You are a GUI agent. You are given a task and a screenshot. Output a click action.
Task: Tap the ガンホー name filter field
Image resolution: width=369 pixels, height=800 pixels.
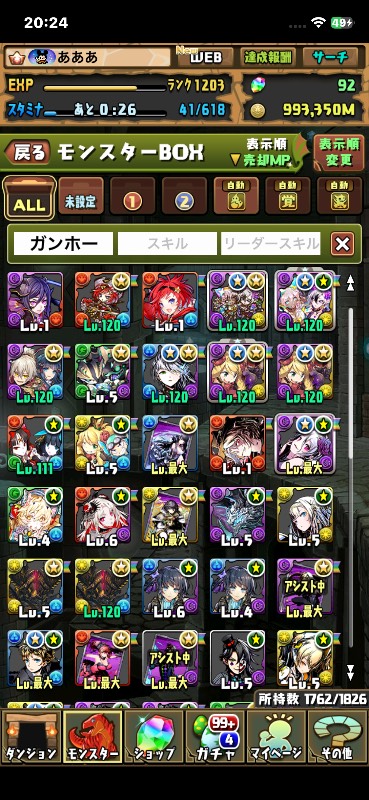tap(63, 244)
